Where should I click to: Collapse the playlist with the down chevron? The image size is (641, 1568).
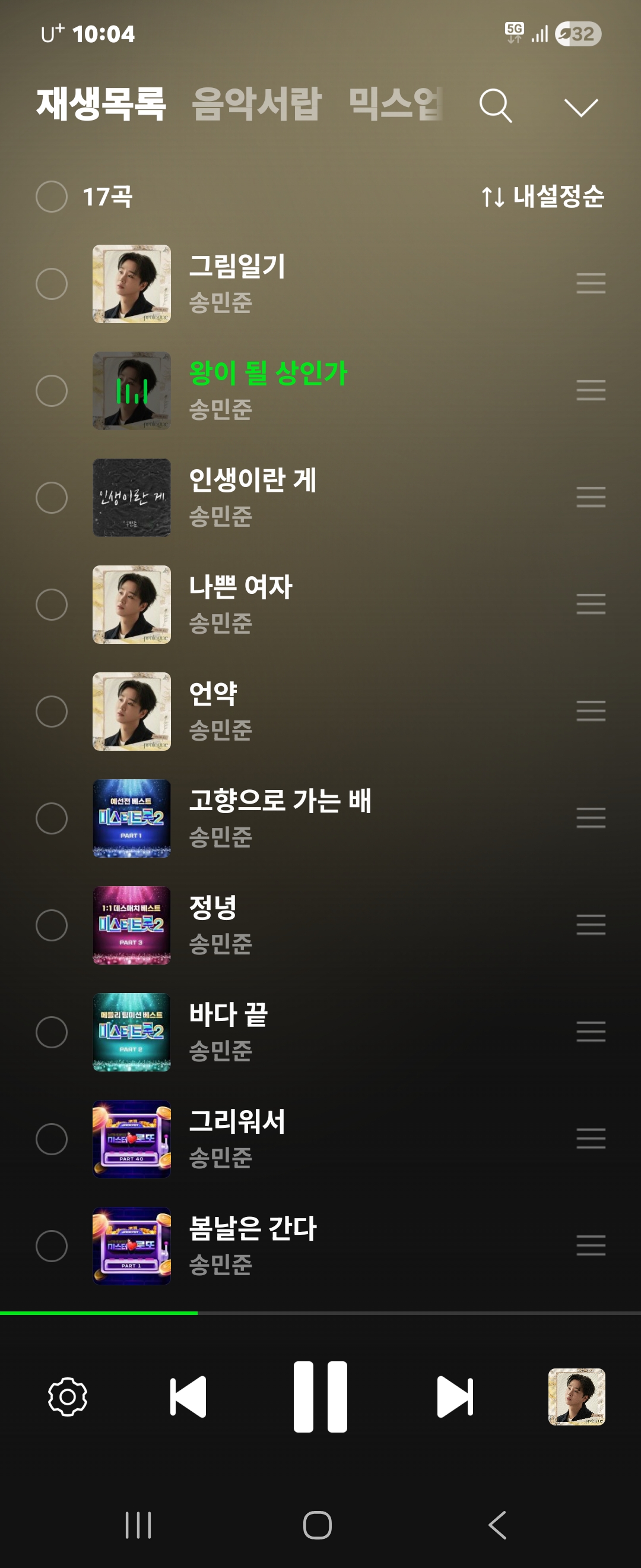pos(581,107)
